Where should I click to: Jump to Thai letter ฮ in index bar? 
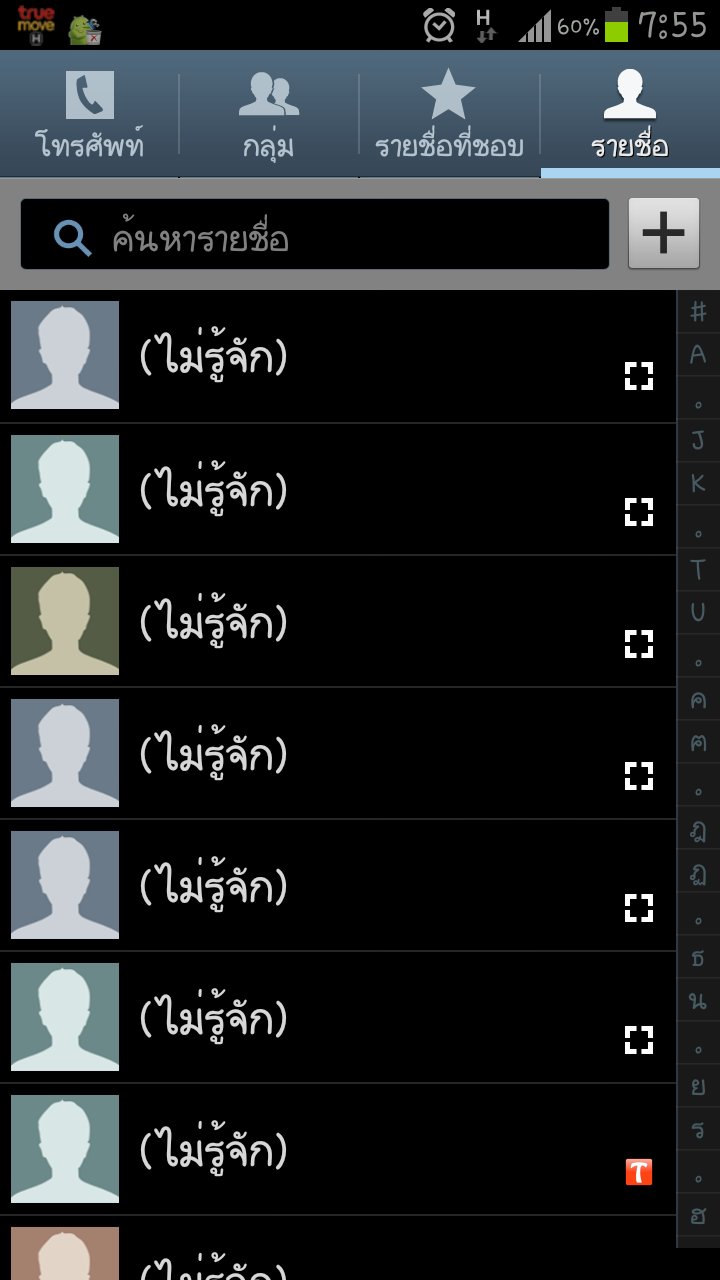(698, 1217)
